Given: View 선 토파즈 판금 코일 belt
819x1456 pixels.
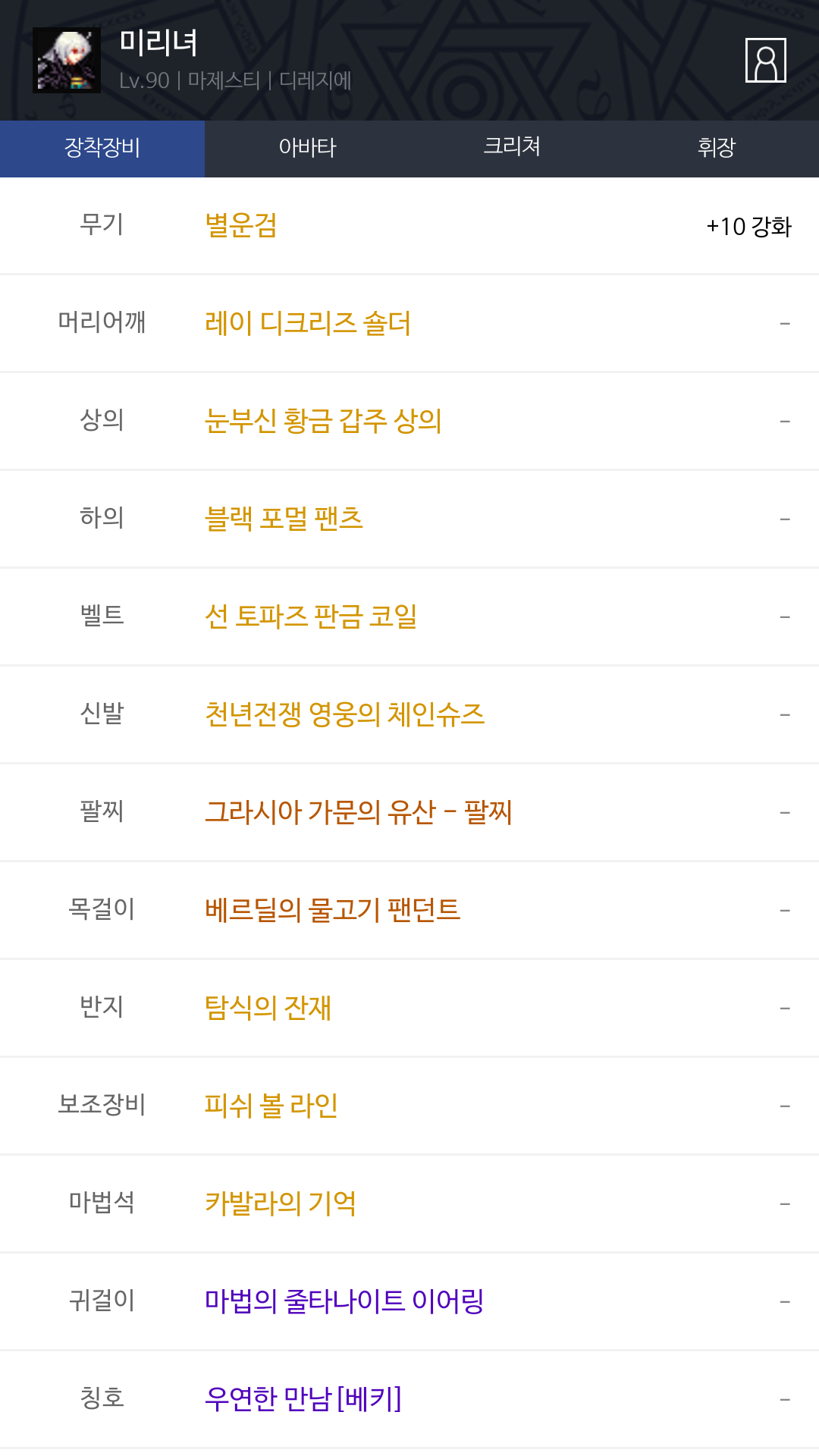Looking at the screenshot, I should (311, 617).
